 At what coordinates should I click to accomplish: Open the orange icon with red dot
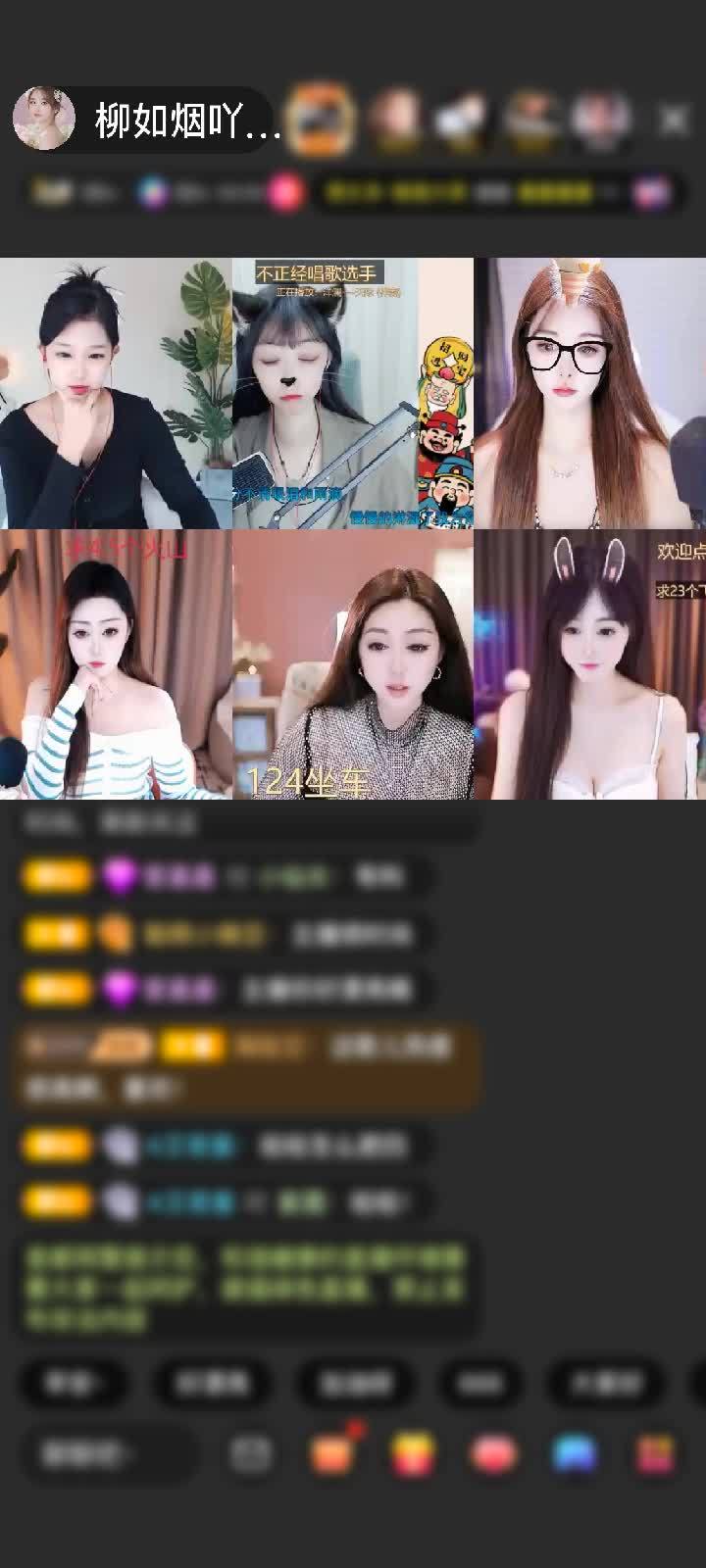tap(333, 1453)
